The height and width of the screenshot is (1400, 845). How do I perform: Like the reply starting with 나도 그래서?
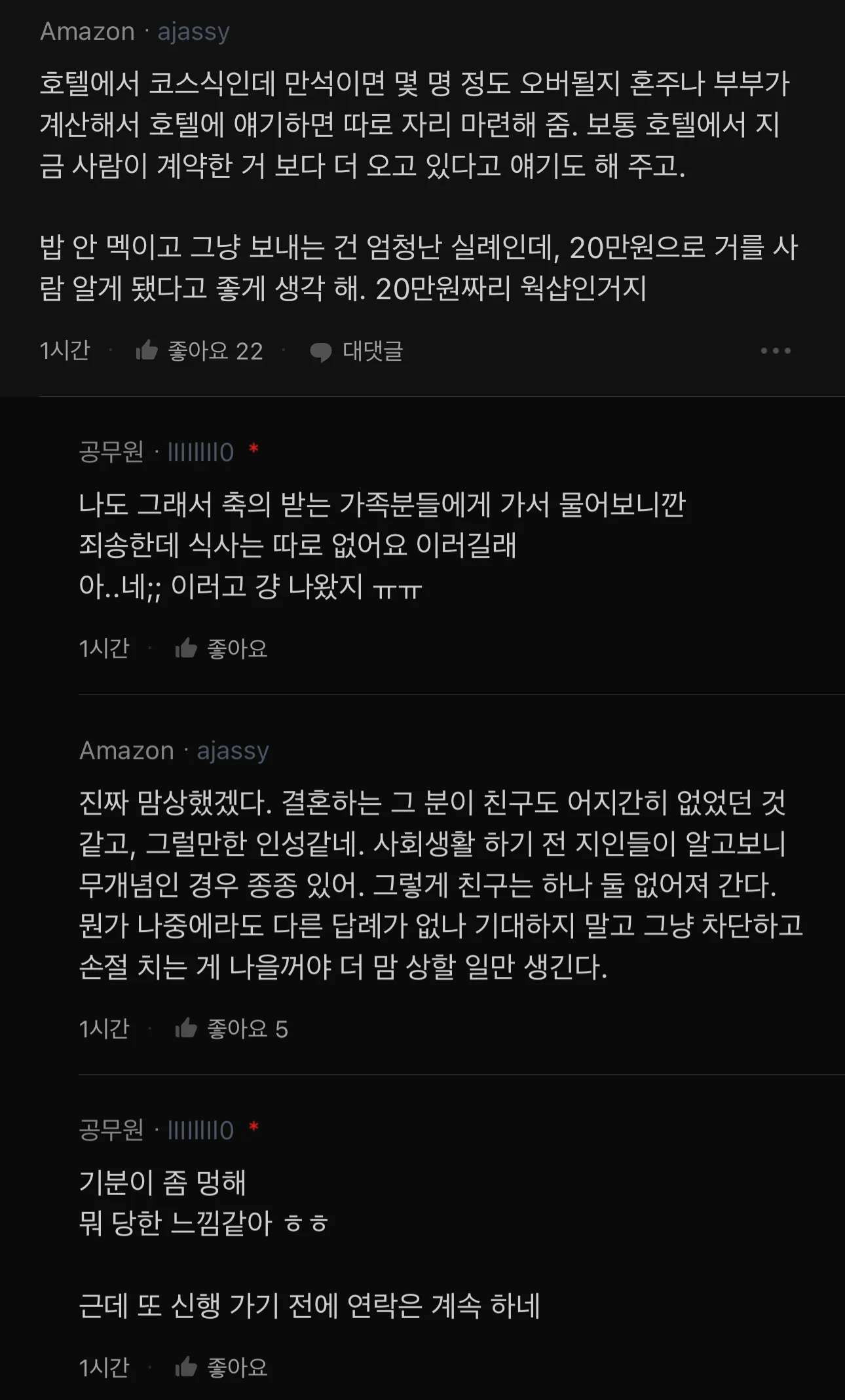point(221,649)
